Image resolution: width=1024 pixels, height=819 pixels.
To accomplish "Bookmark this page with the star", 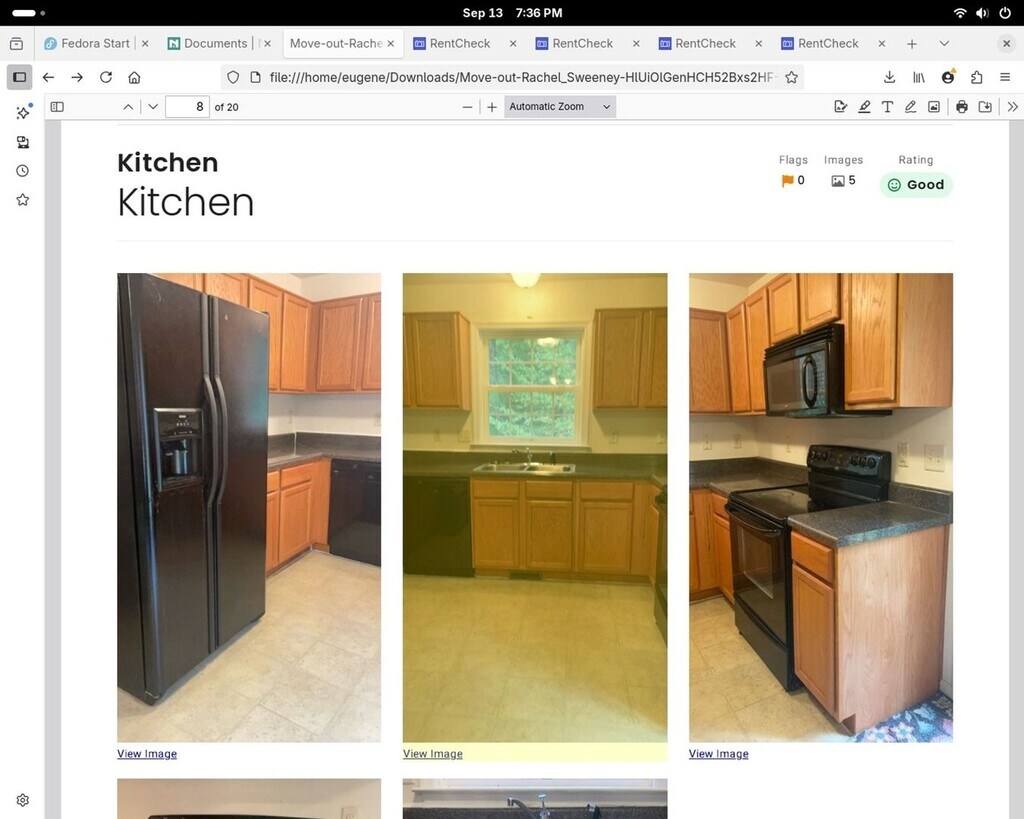I will [791, 77].
